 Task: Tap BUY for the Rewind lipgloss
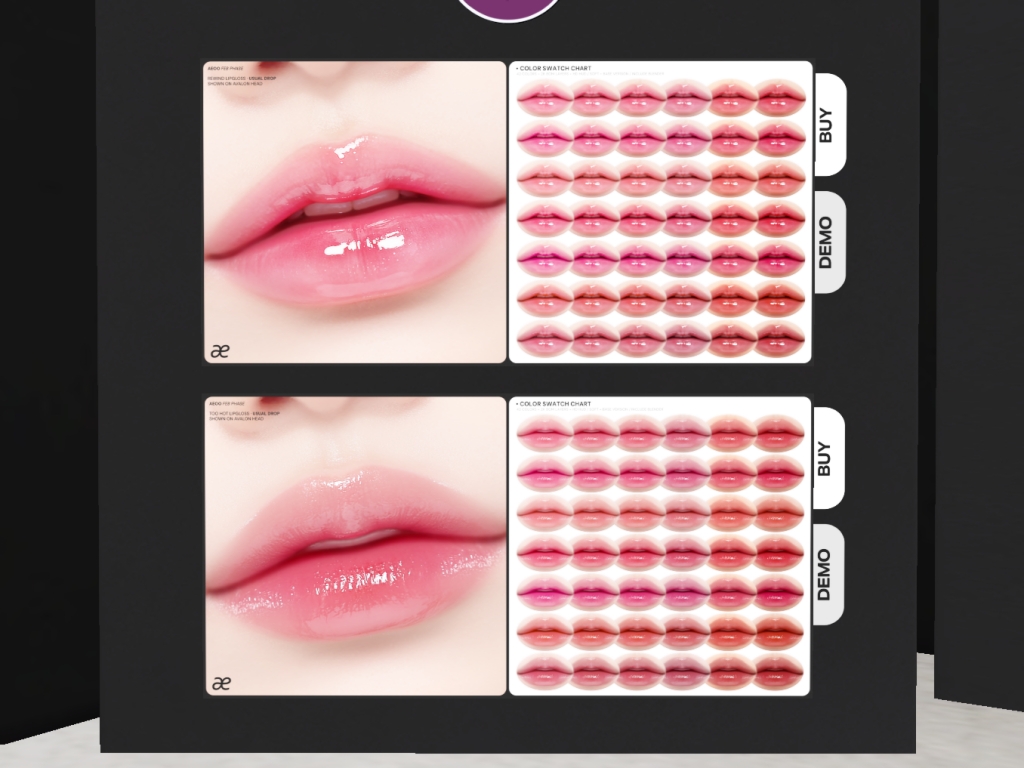click(x=828, y=125)
